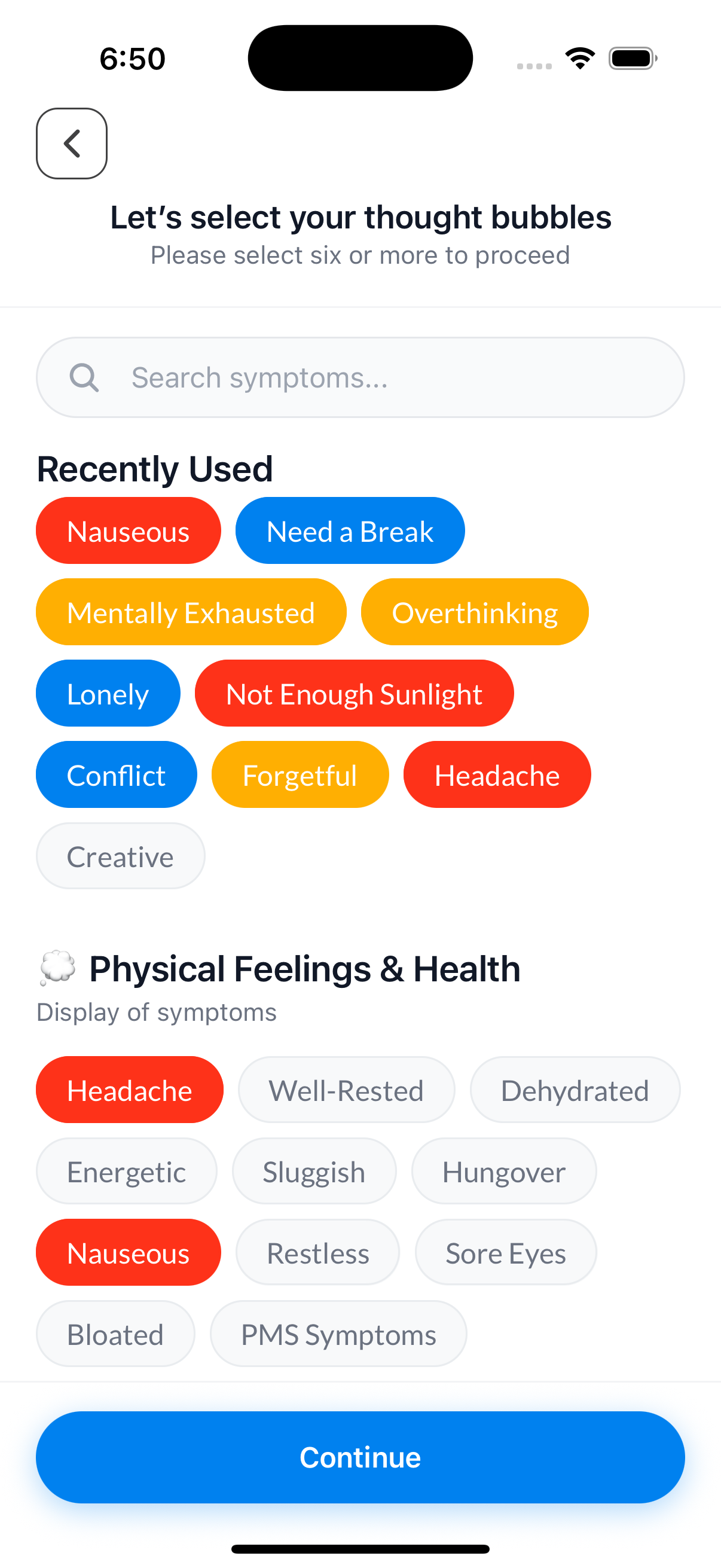Deselect the Not Enough Sunlight bubble
Viewport: 721px width, 1568px height.
click(x=353, y=693)
